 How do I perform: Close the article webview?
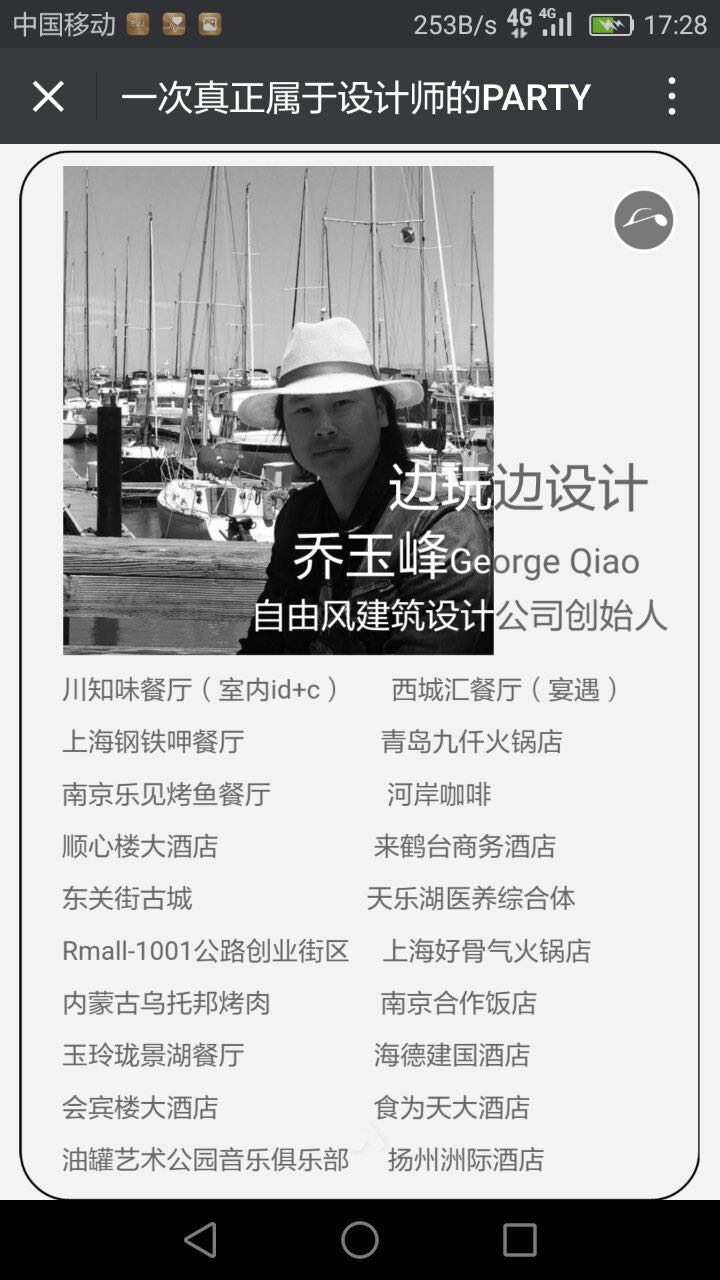48,97
